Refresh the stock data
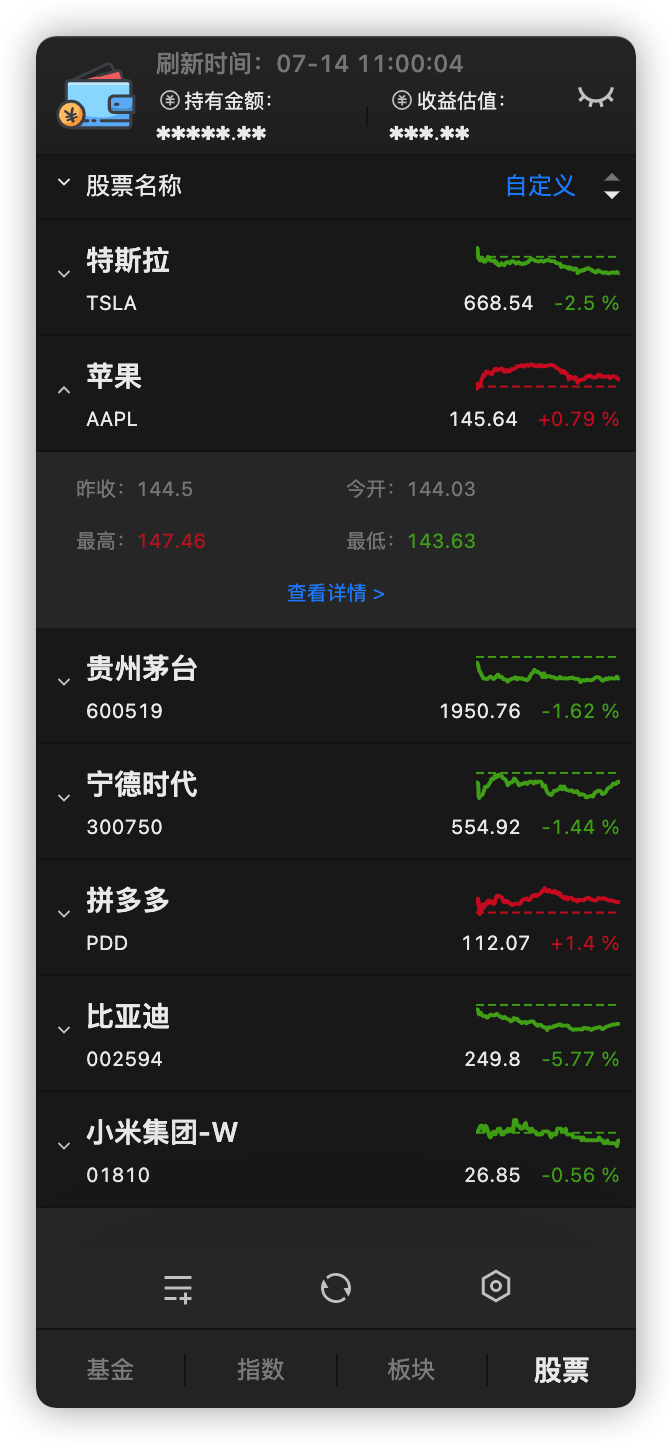This screenshot has height=1444, width=672. pos(336,1288)
